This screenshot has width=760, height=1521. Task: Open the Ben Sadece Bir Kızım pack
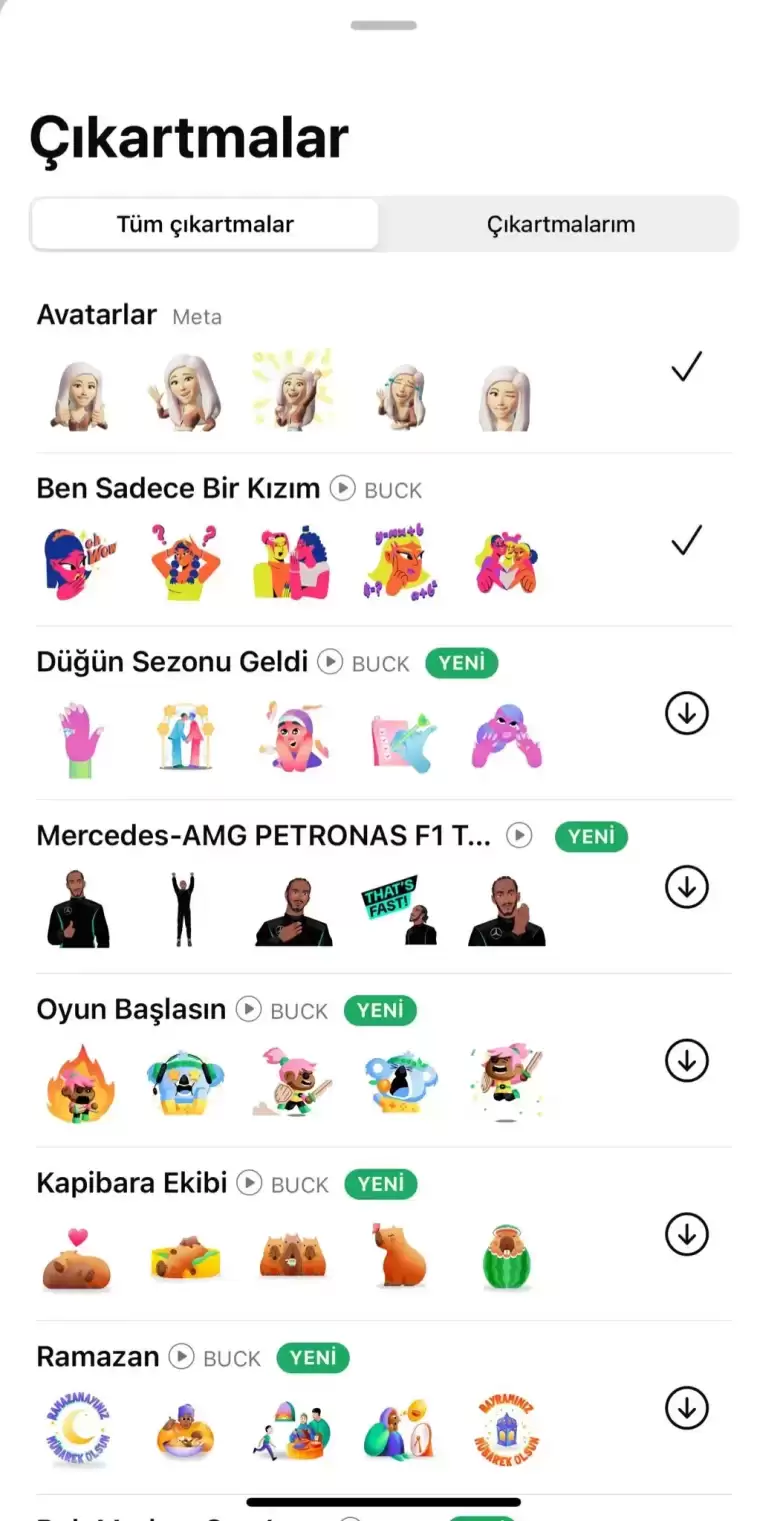pos(178,488)
